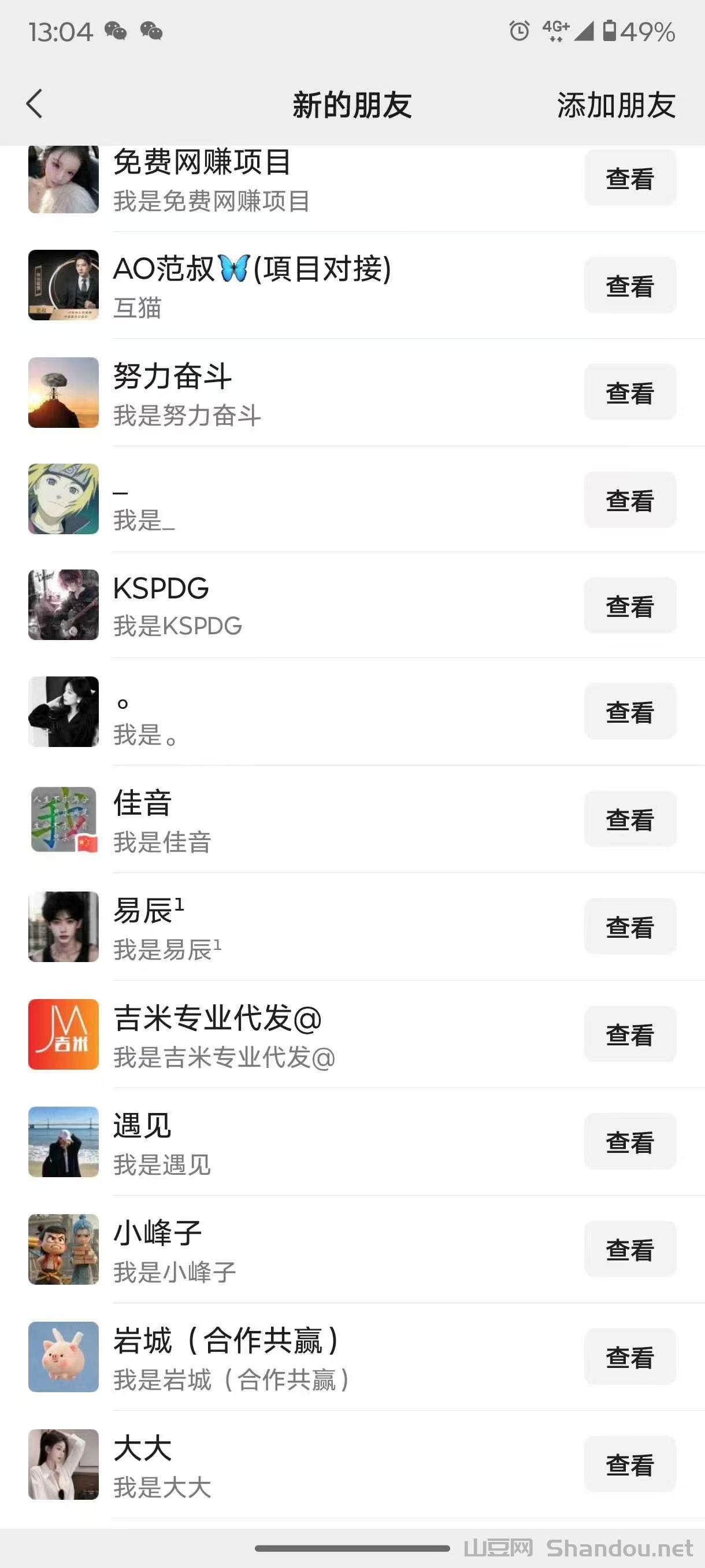The width and height of the screenshot is (705, 1568).
Task: Tap 查看 next to 努力奋斗
Action: 629,393
